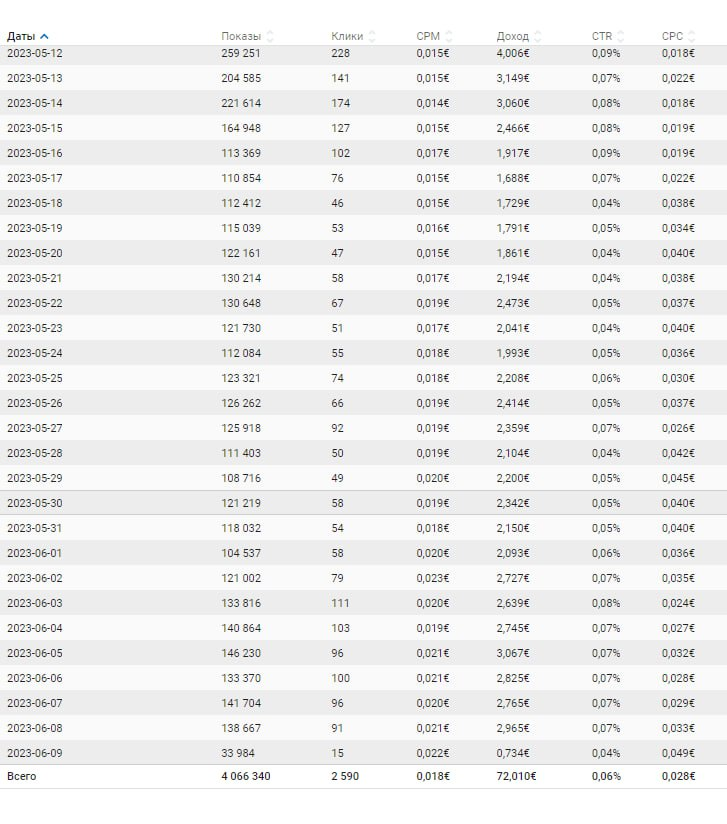Sort by the CPC column header
Image resolution: width=727 pixels, height=824 pixels.
tap(673, 36)
